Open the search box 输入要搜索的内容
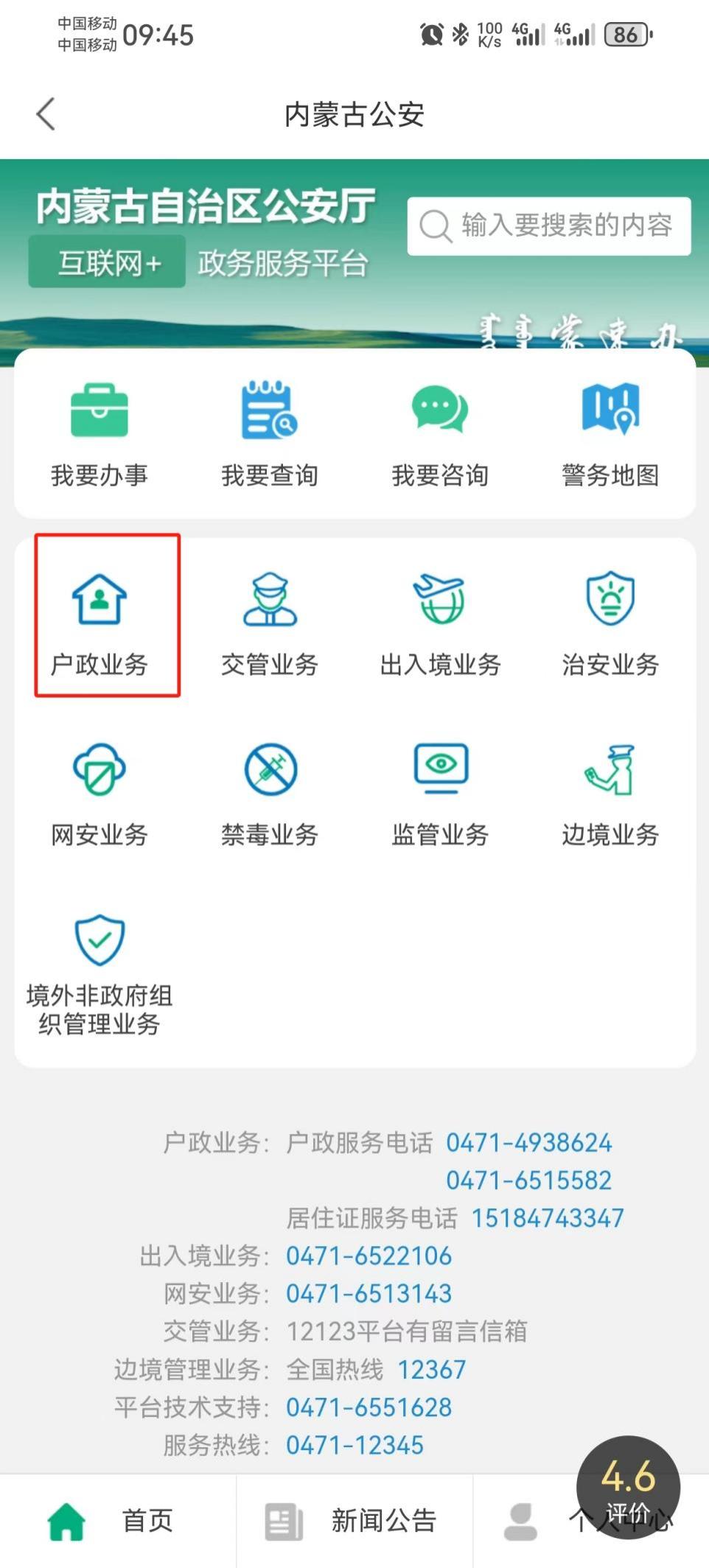709x1568 pixels. coord(549,225)
